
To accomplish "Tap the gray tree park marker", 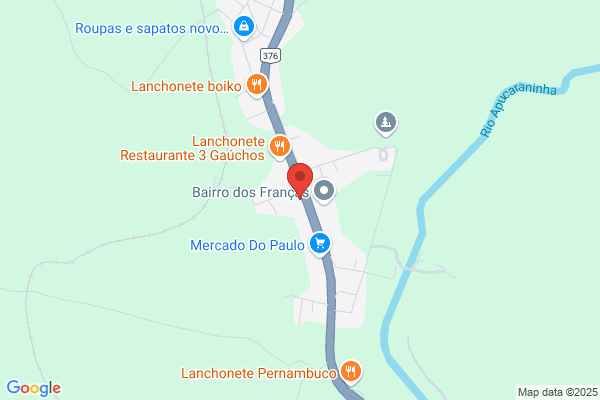I will pos(385,123).
